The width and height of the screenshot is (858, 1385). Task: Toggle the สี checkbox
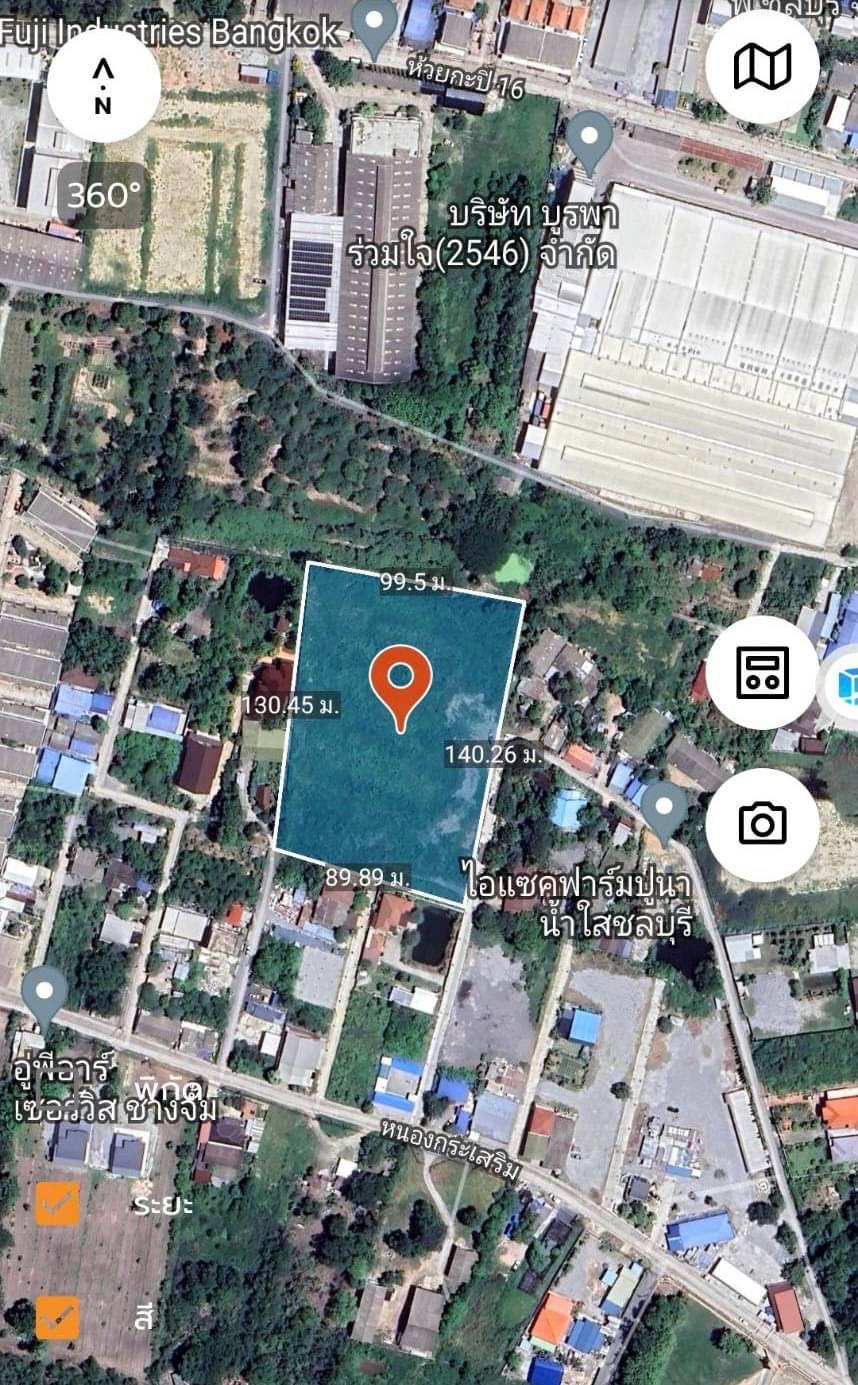click(58, 1317)
